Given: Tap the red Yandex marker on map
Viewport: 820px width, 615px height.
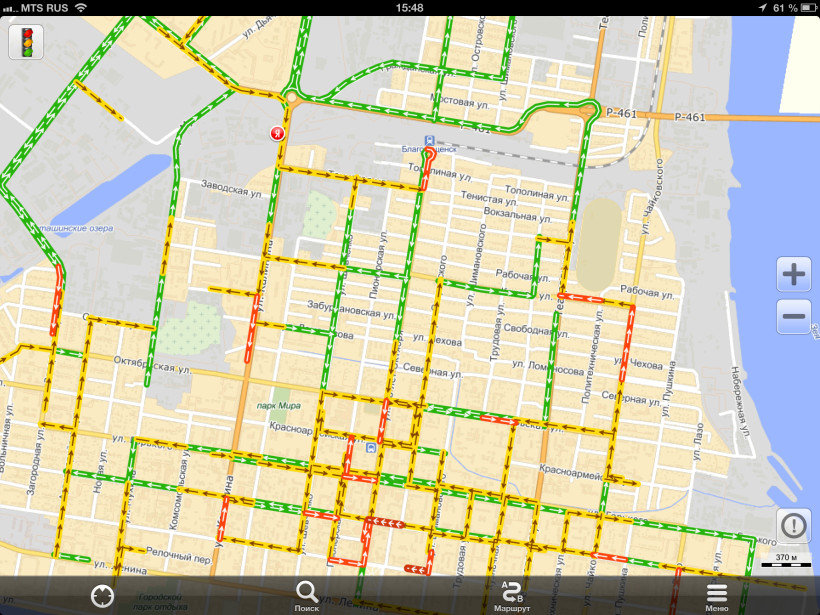Looking at the screenshot, I should point(278,132).
